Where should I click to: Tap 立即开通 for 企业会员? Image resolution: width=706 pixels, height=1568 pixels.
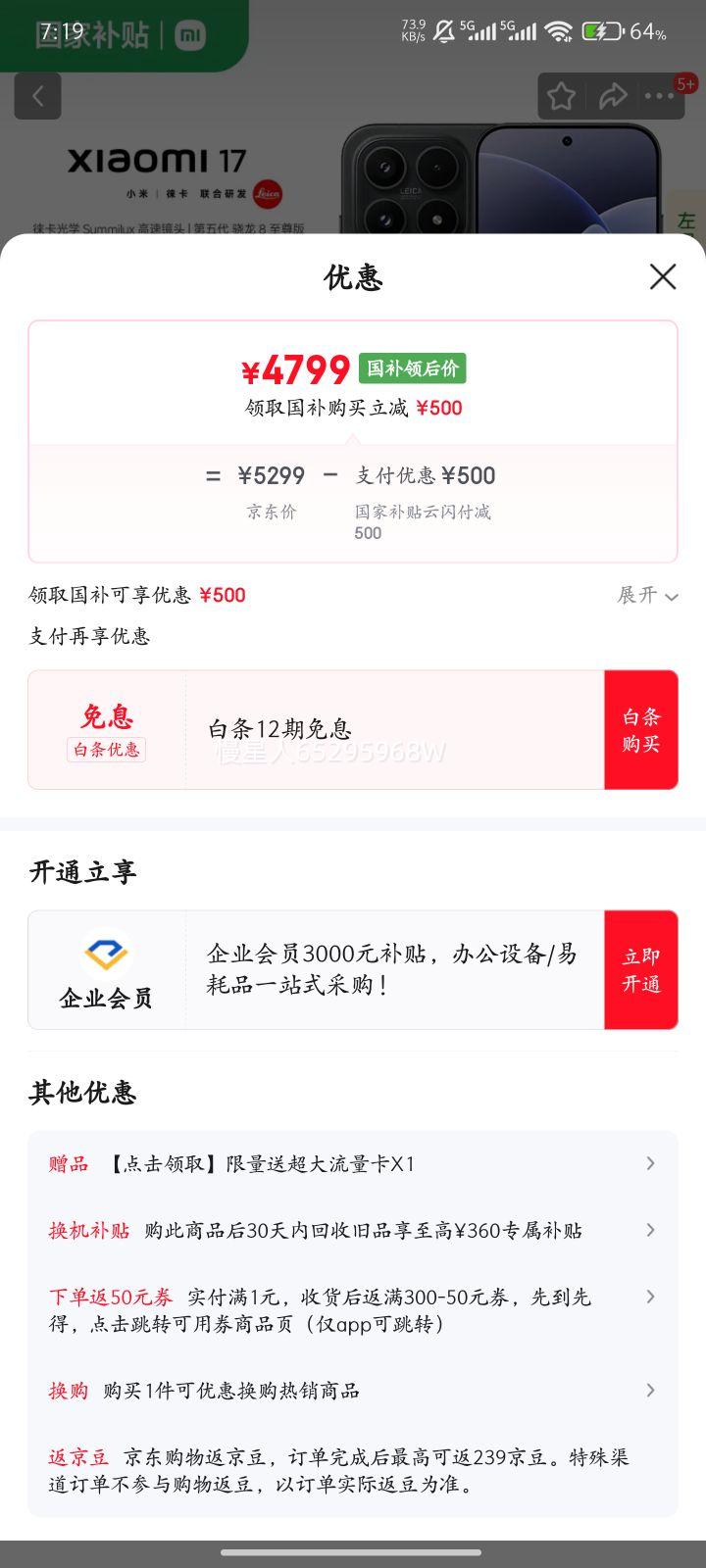point(640,970)
